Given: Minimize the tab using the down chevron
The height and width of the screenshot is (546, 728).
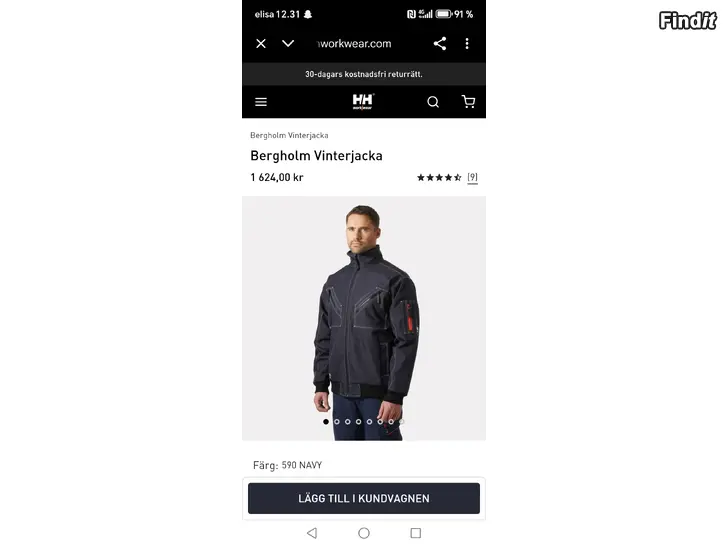Looking at the screenshot, I should (288, 44).
